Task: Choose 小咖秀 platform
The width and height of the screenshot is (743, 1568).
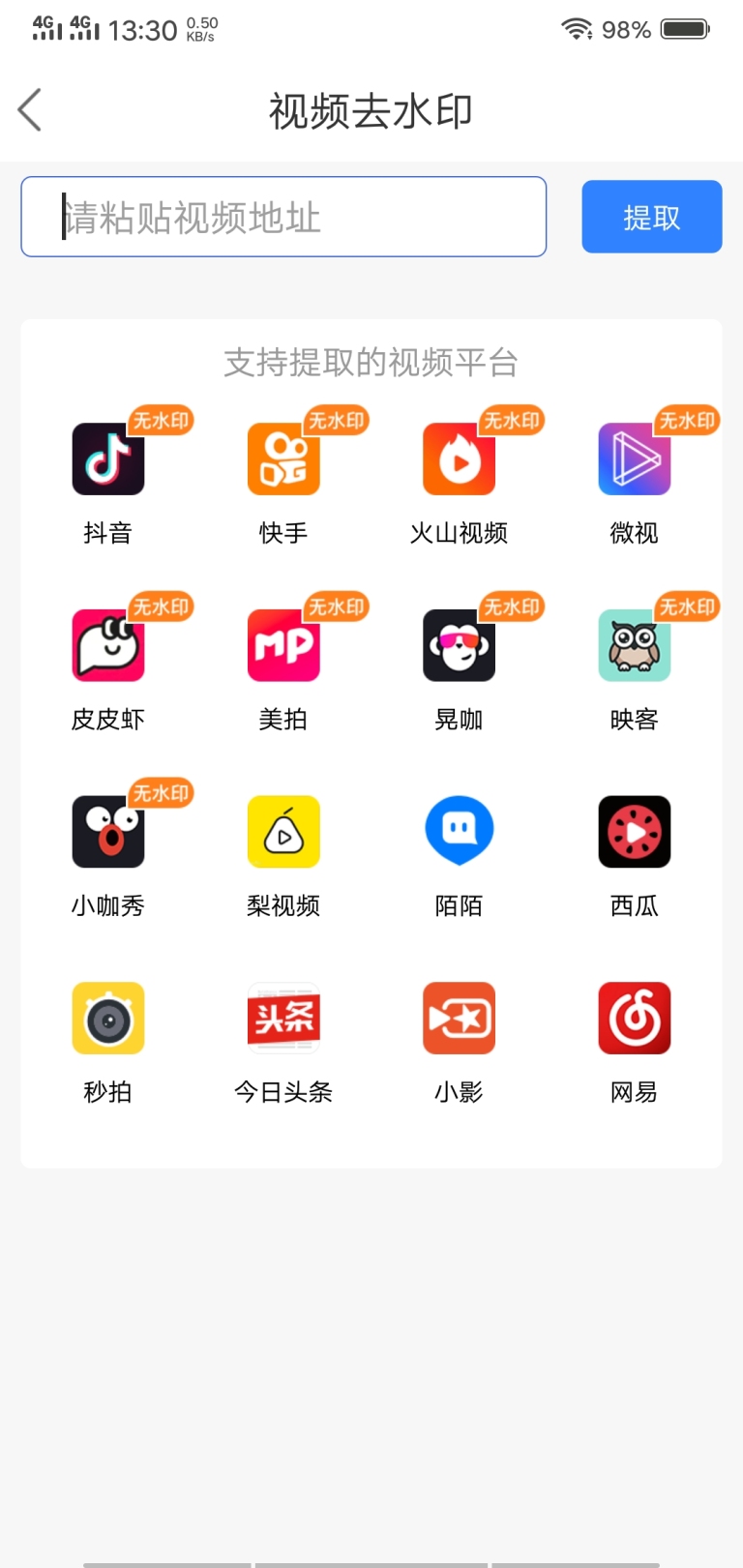Action: 108,832
